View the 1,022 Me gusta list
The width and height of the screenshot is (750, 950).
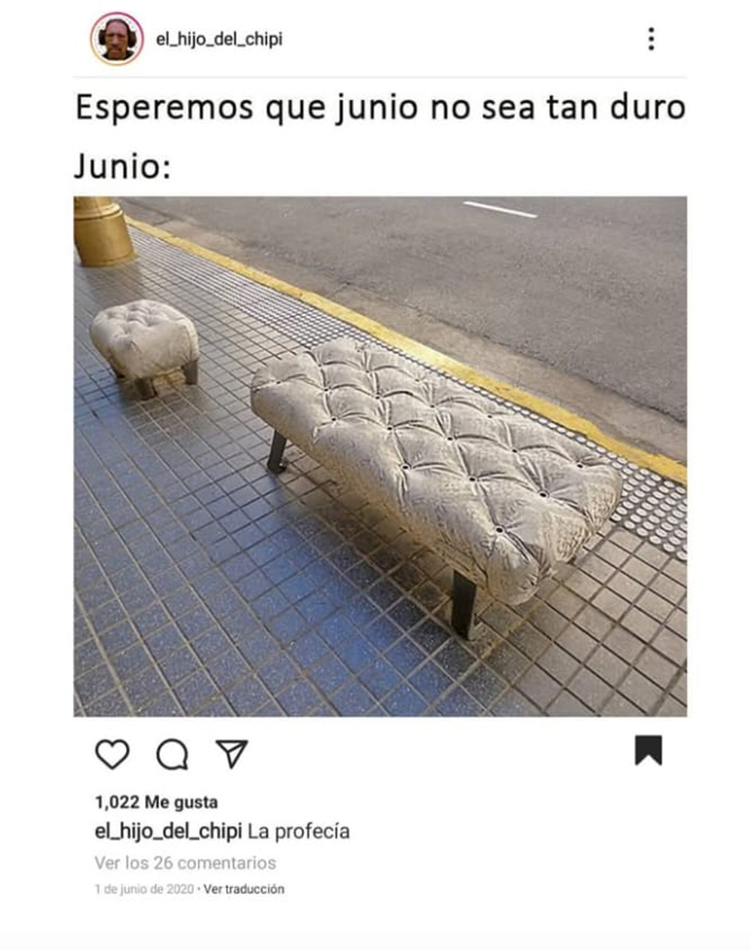156,802
